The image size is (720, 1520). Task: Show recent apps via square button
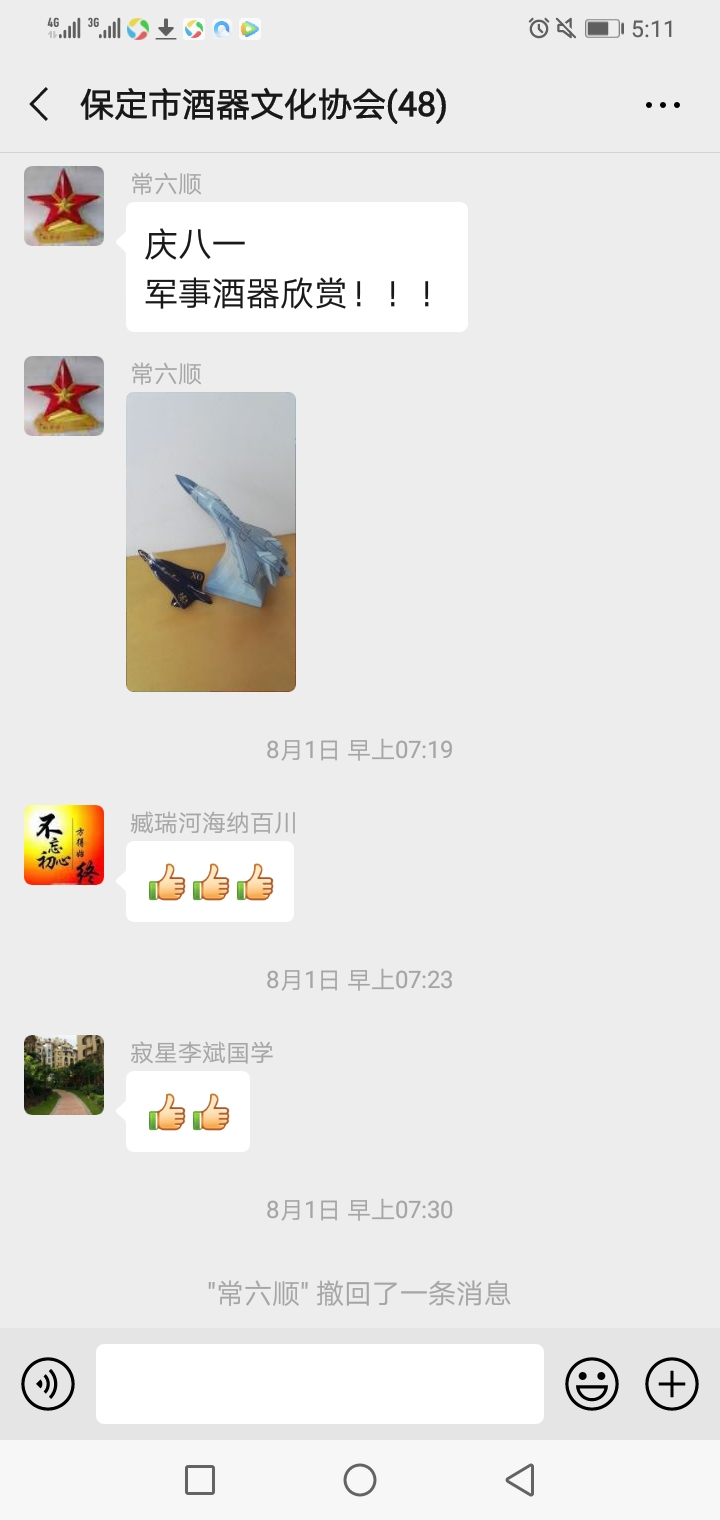(200, 1480)
